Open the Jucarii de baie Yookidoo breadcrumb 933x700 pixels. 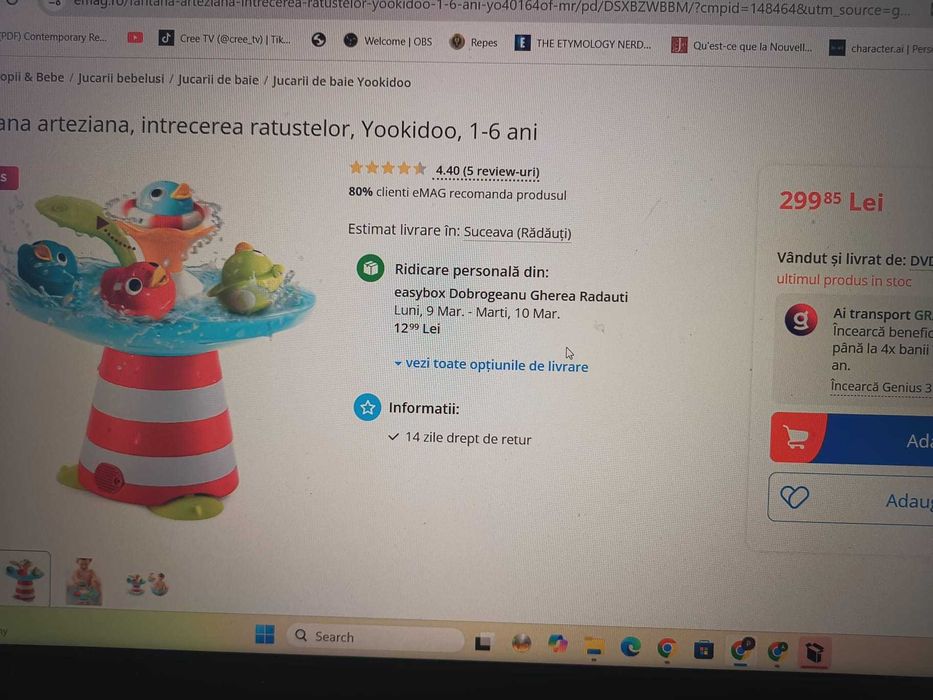click(x=341, y=82)
